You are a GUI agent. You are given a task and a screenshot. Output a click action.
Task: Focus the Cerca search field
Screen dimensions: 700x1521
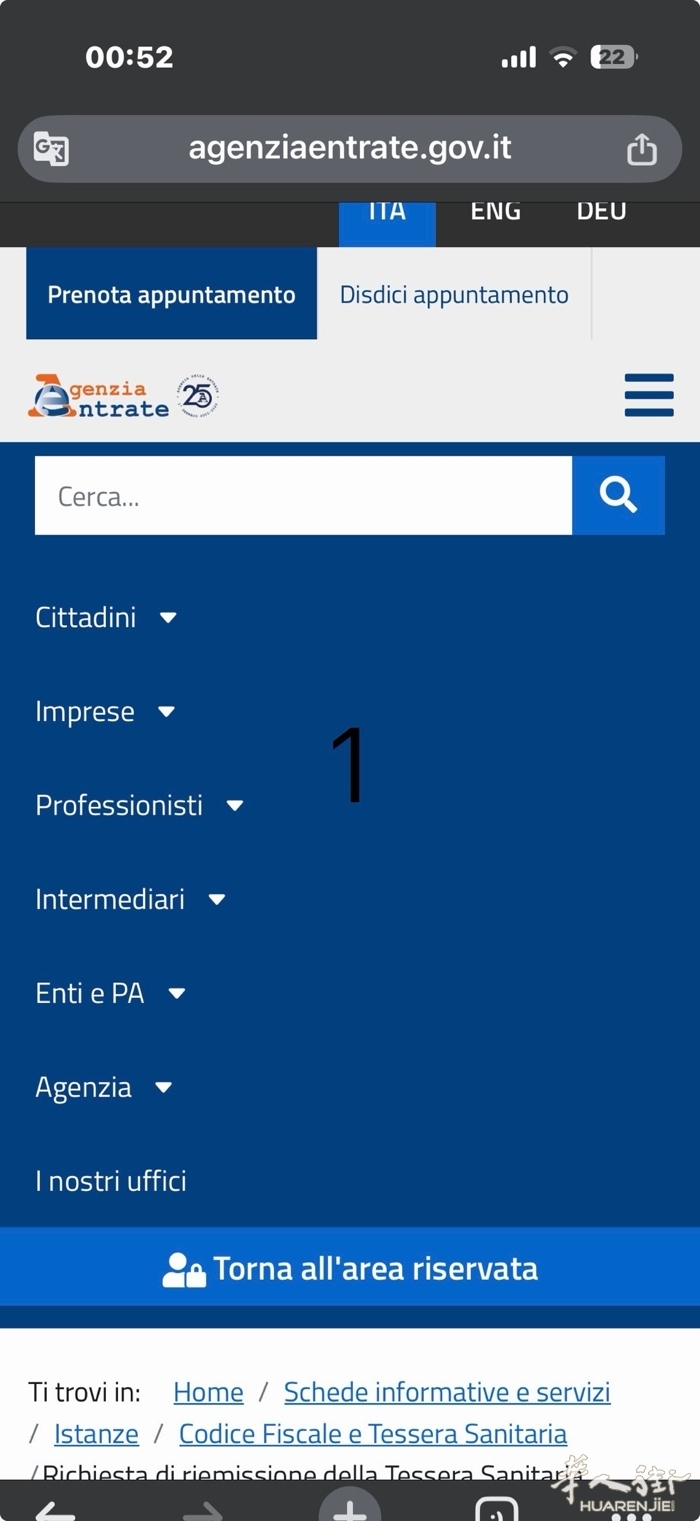point(303,496)
